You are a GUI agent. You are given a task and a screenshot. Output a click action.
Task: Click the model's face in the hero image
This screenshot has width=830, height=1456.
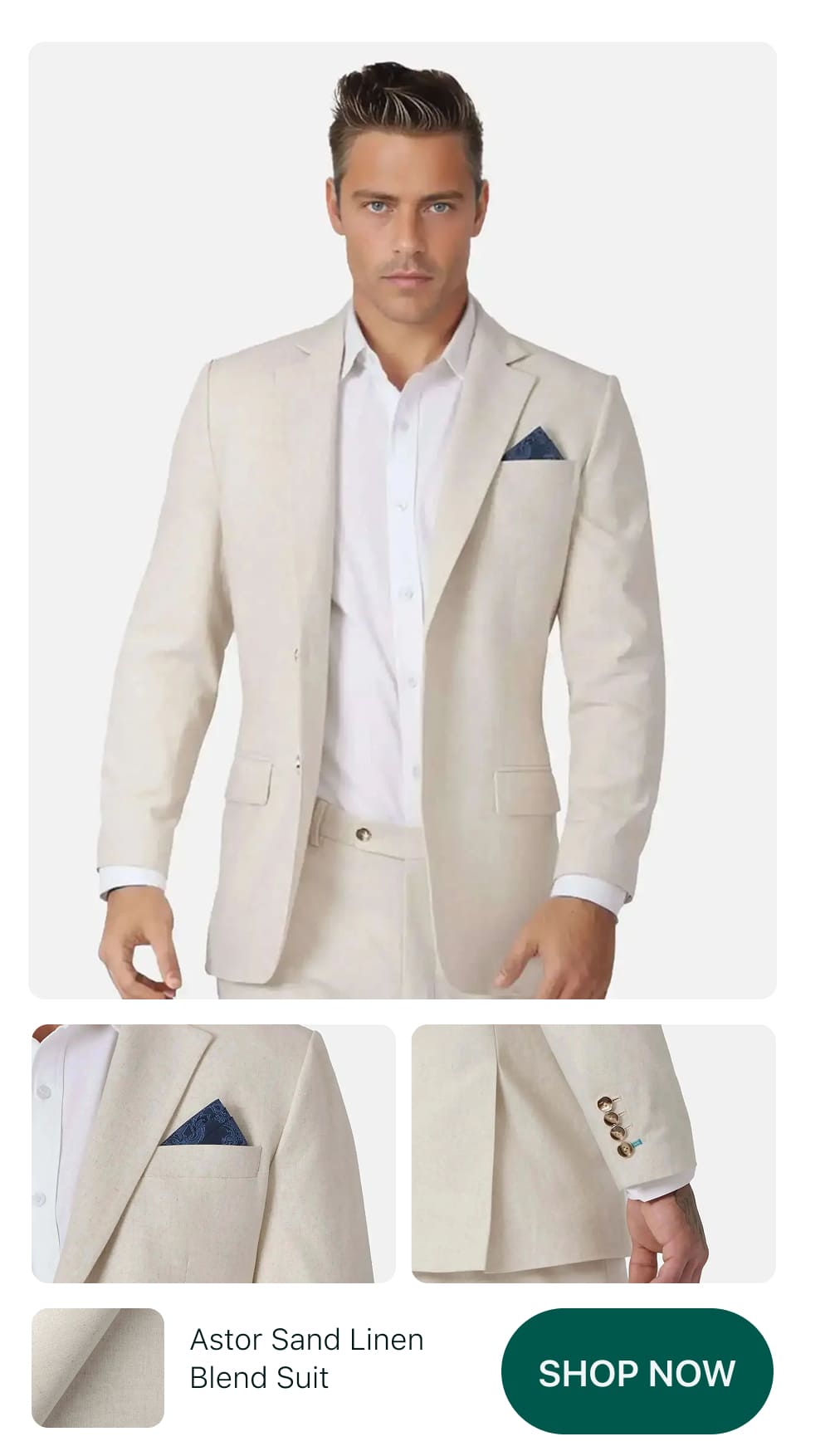407,208
